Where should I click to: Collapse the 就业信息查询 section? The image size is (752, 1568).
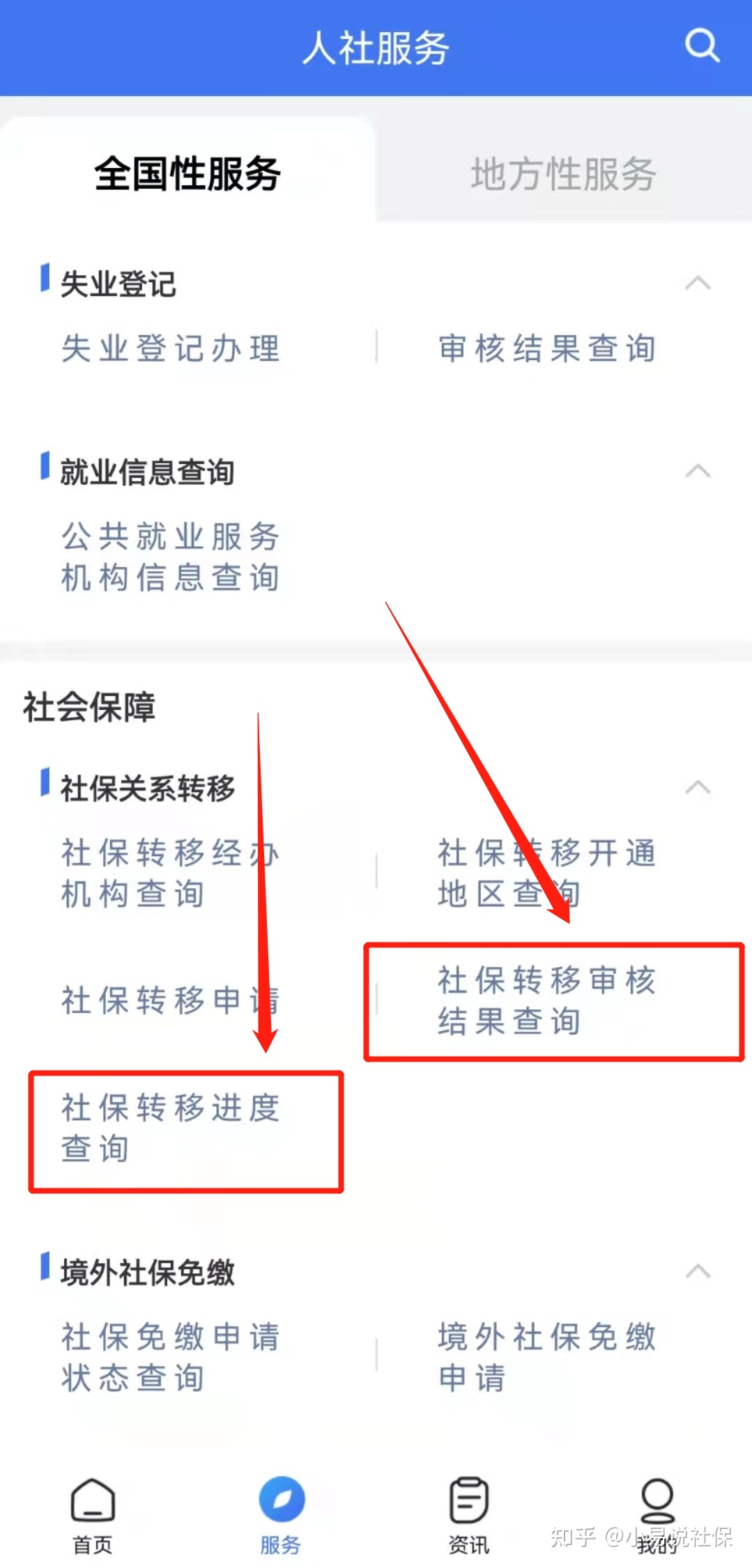pos(698,472)
